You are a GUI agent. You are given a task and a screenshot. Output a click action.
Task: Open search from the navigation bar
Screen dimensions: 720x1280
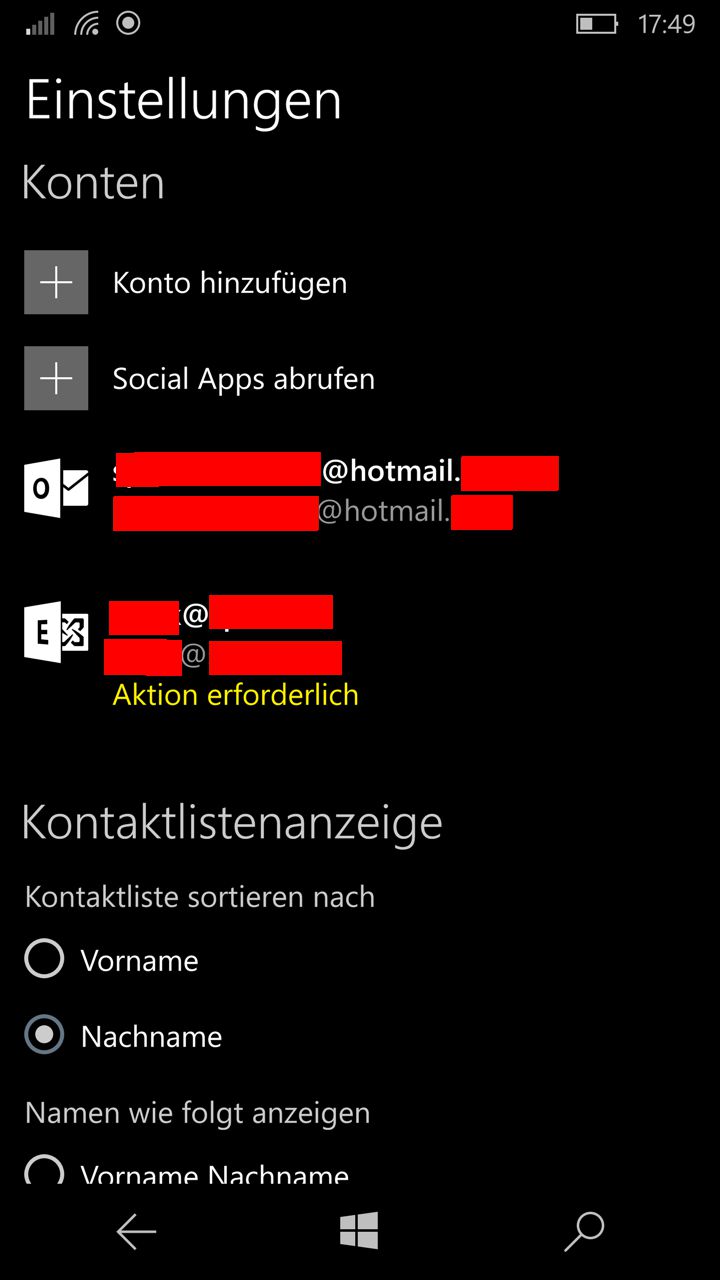coord(584,1232)
